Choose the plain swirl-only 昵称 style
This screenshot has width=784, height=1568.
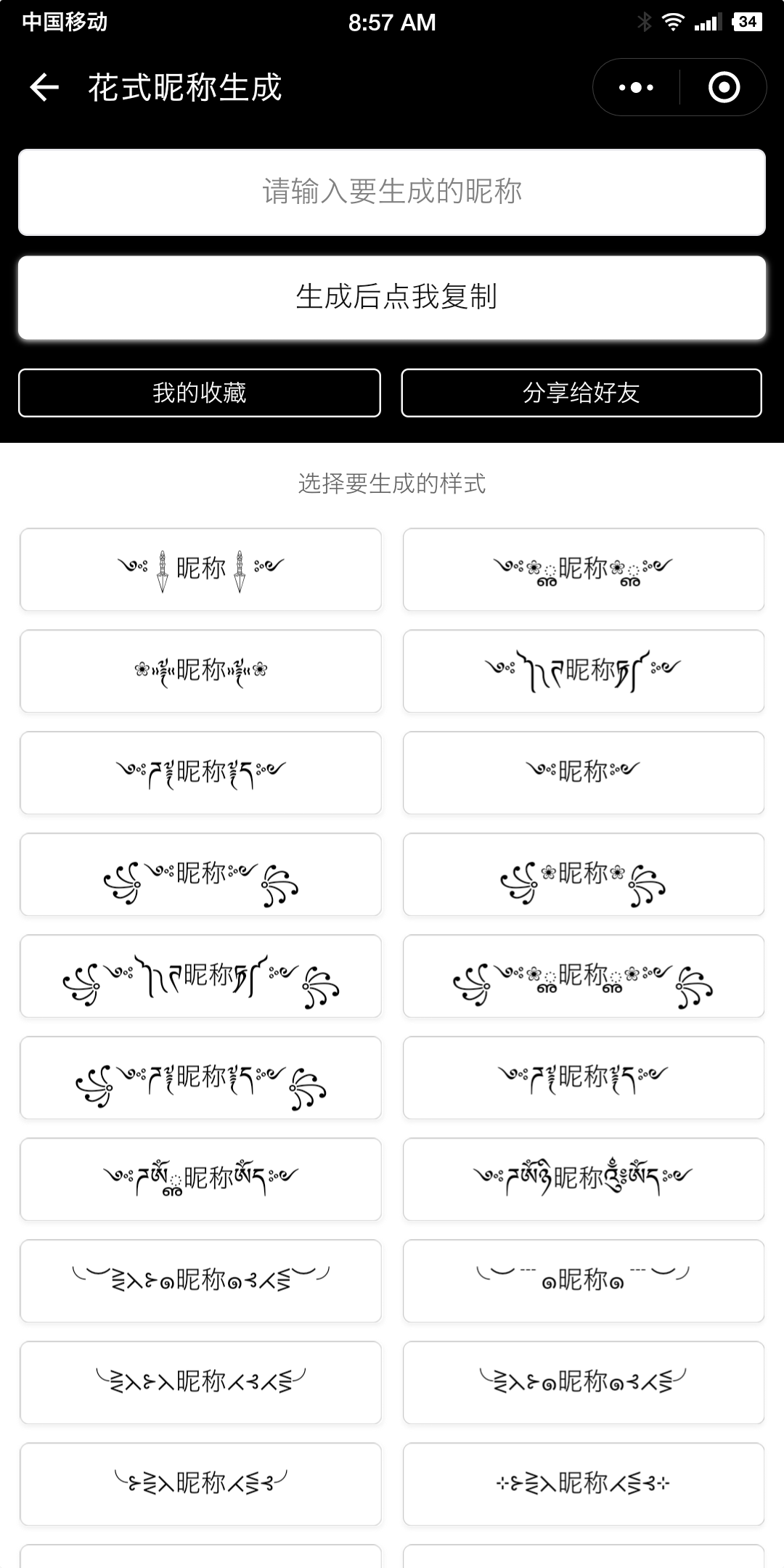584,773
